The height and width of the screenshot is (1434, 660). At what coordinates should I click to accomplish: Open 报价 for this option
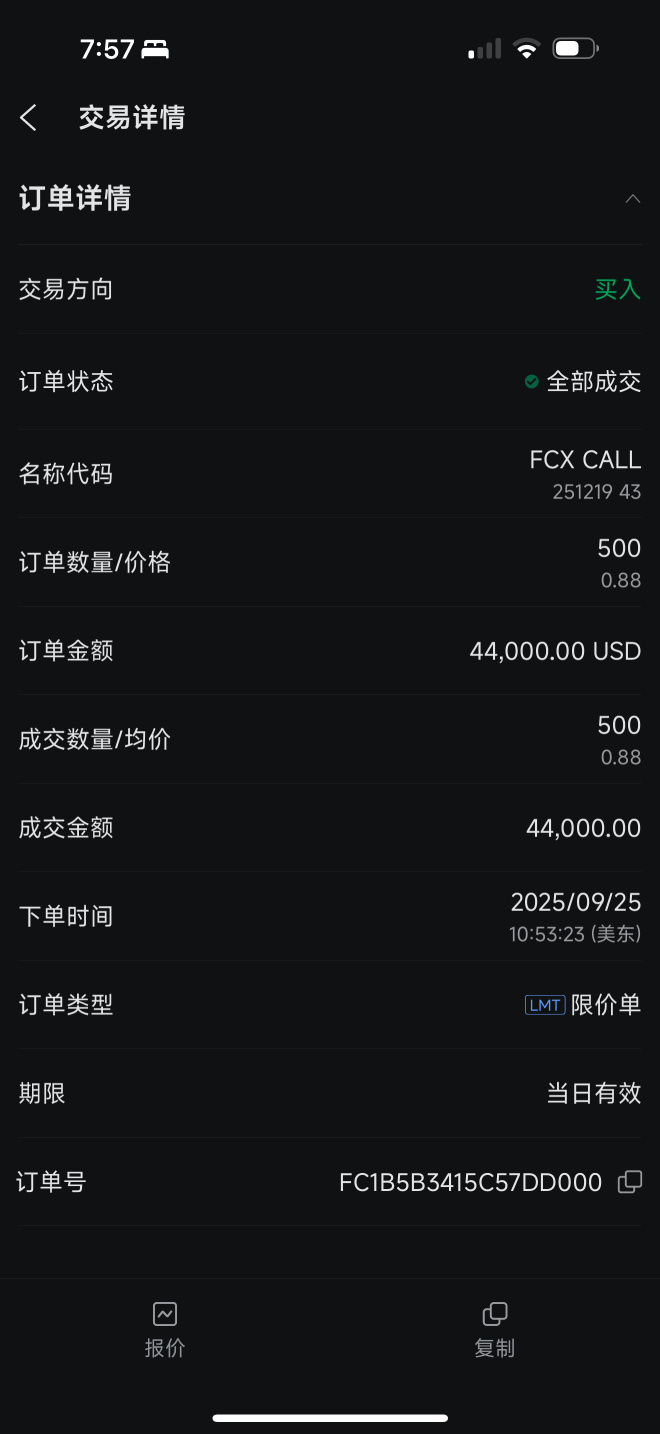(x=165, y=1329)
